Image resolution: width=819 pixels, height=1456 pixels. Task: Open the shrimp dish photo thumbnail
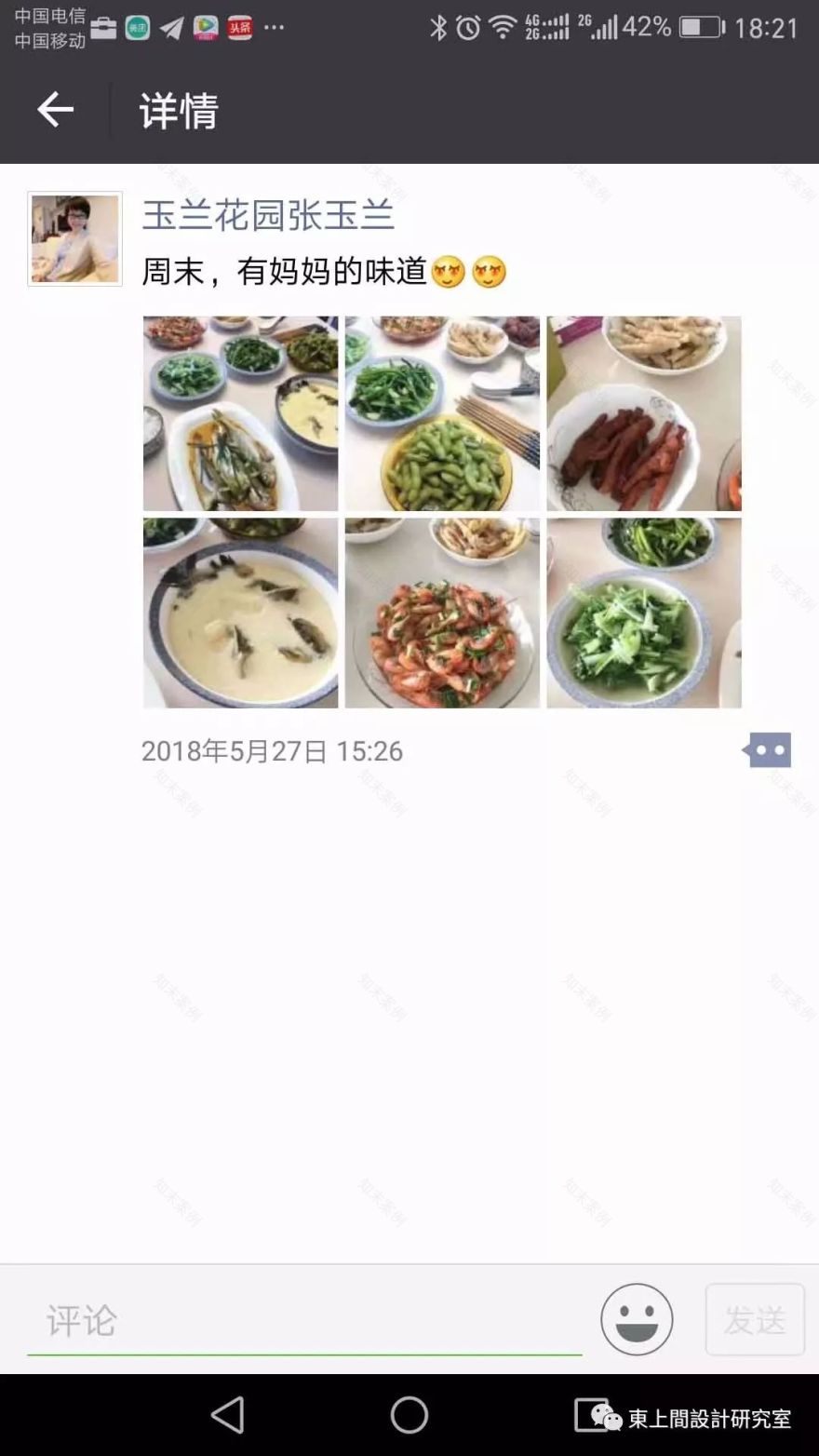pyautogui.click(x=441, y=613)
